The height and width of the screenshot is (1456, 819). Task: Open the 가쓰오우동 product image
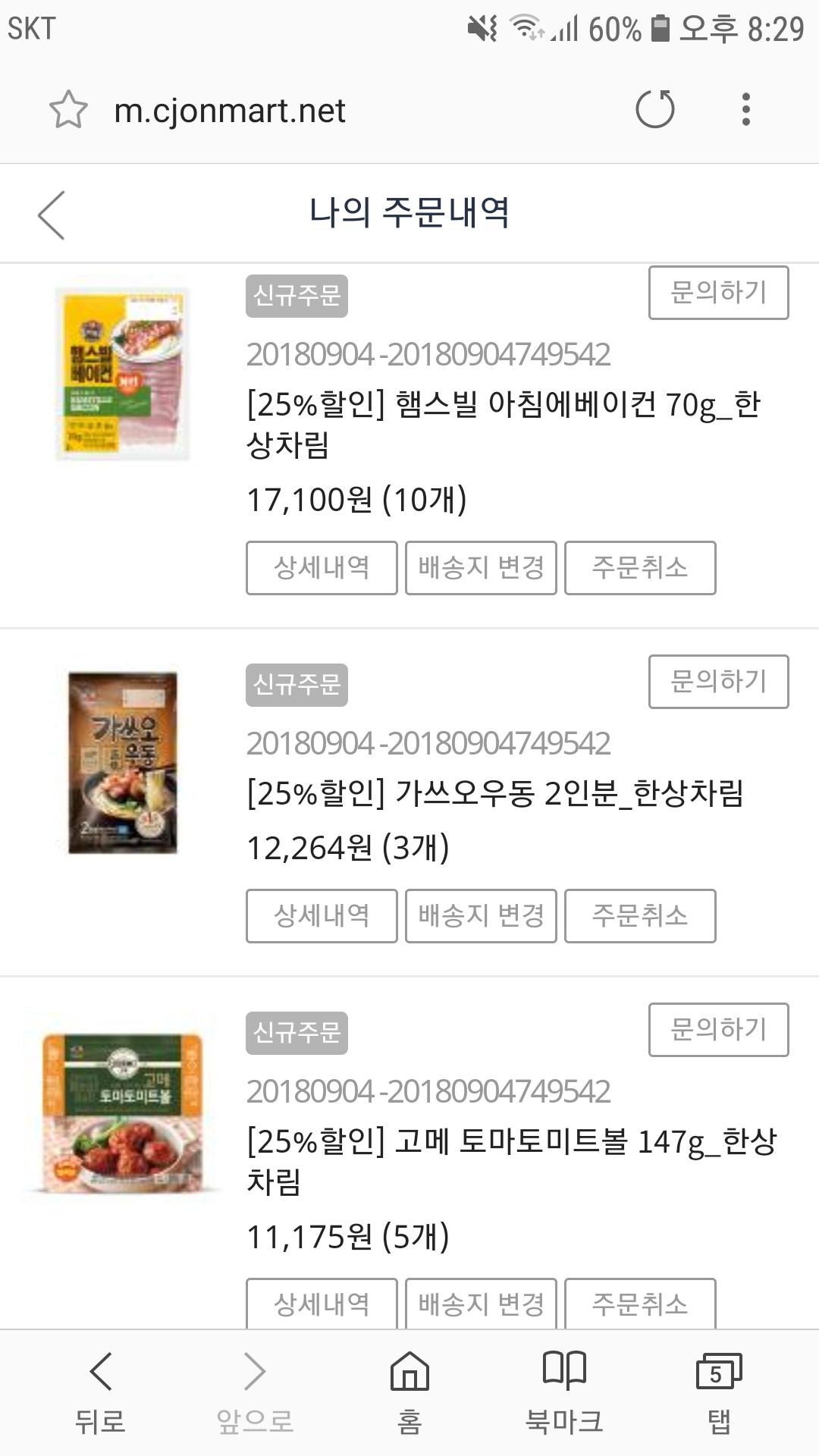click(122, 762)
